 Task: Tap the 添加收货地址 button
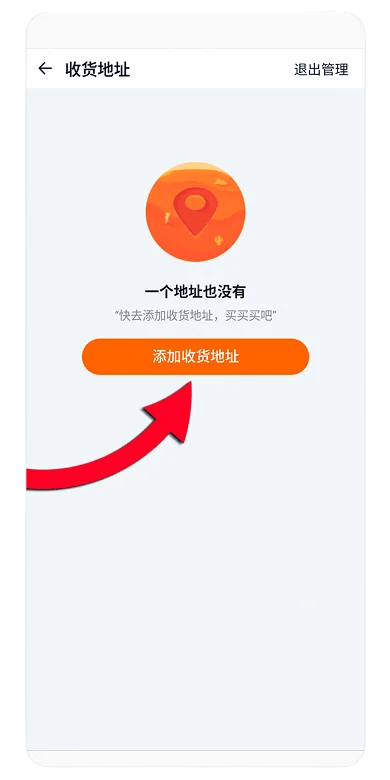point(195,357)
